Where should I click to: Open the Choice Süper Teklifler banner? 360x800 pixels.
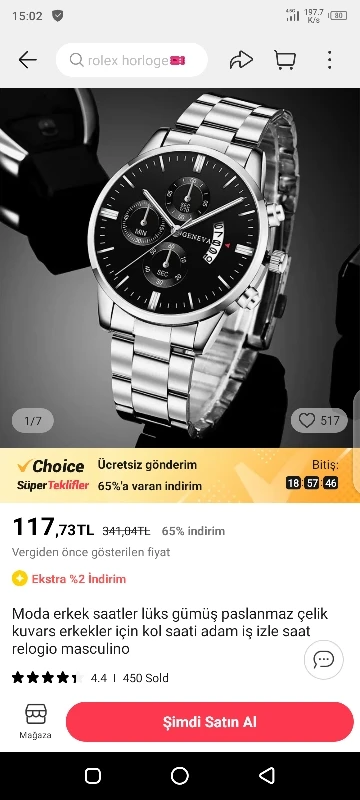[x=180, y=476]
